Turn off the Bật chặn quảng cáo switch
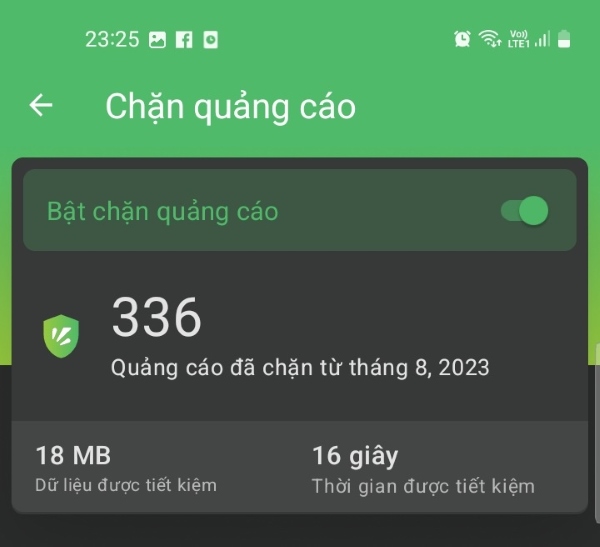The image size is (600, 547). click(524, 211)
